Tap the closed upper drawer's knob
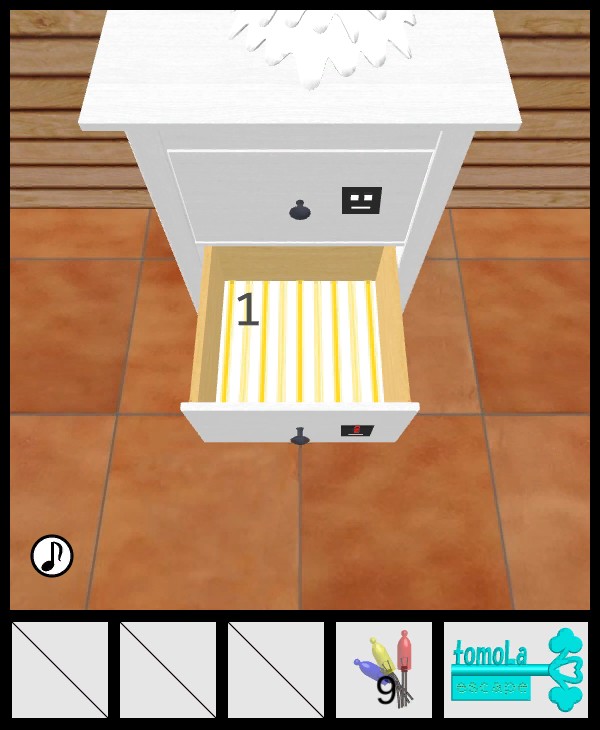The width and height of the screenshot is (600, 730). (299, 210)
